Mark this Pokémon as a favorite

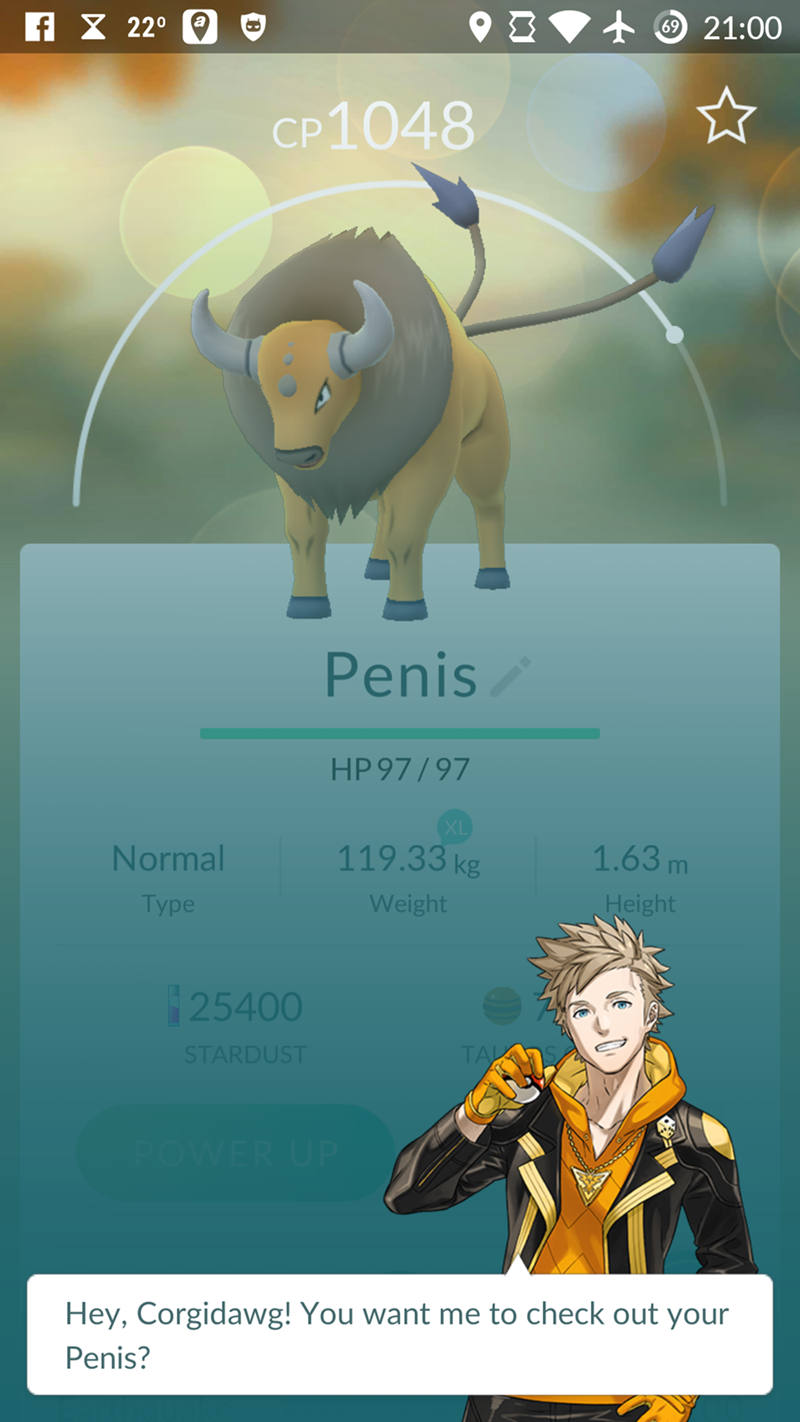(726, 116)
